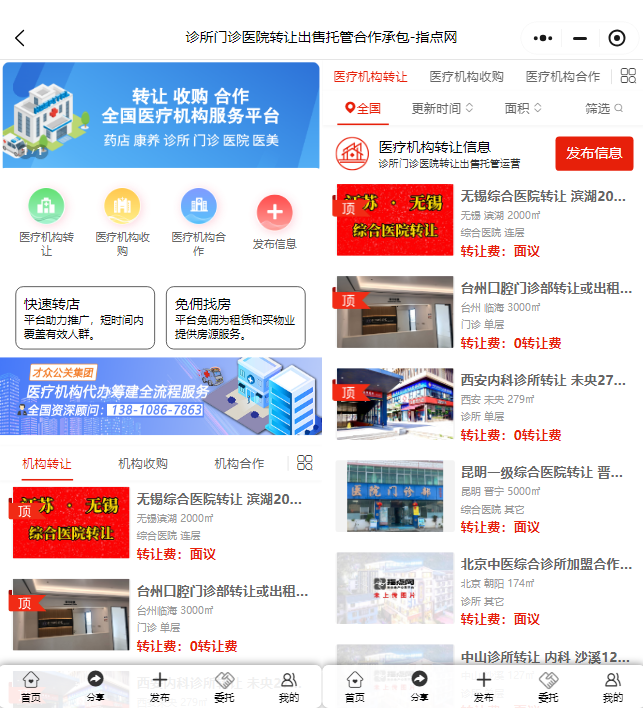
Task: Tap the red 发布信息 button
Action: [594, 153]
